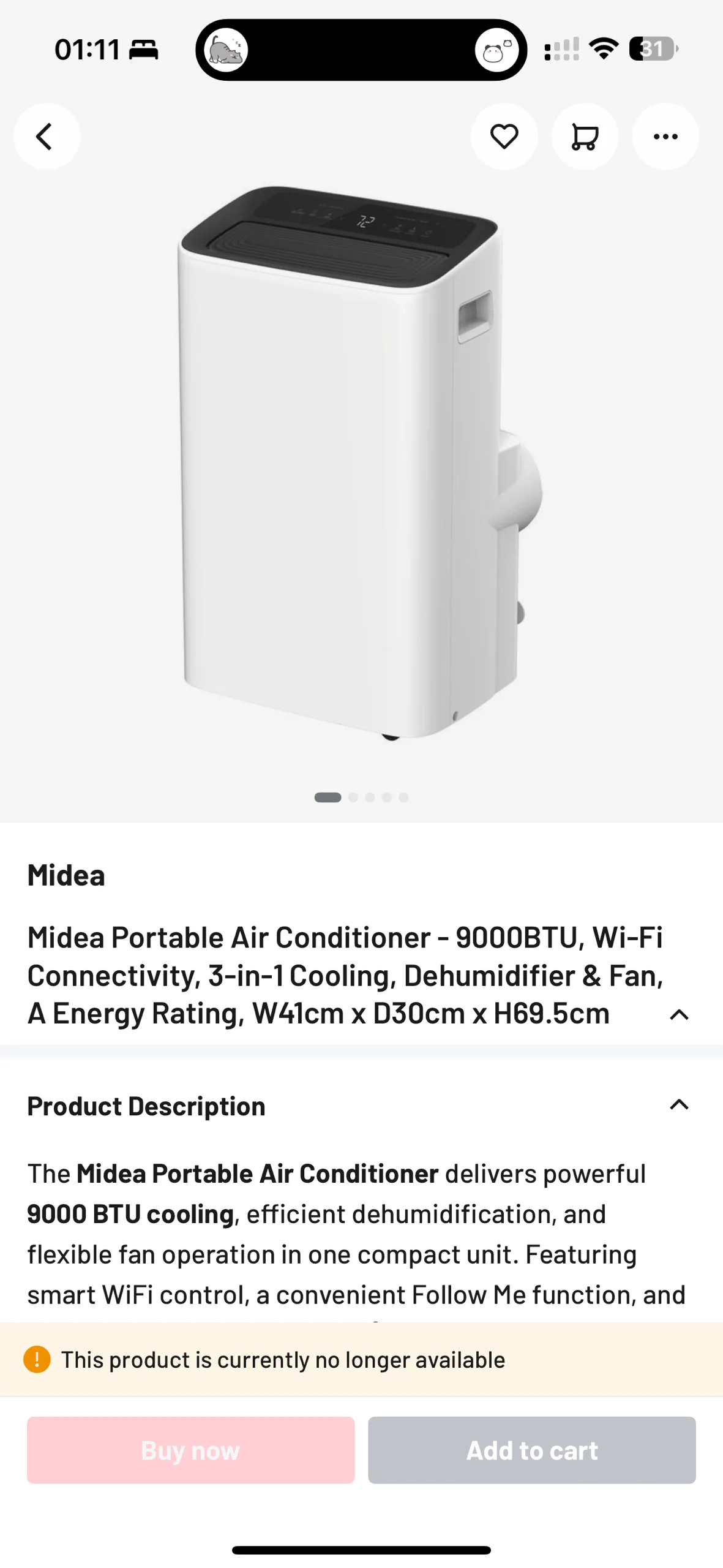Open the three-dot overflow menu
This screenshot has width=723, height=1568.
click(665, 136)
